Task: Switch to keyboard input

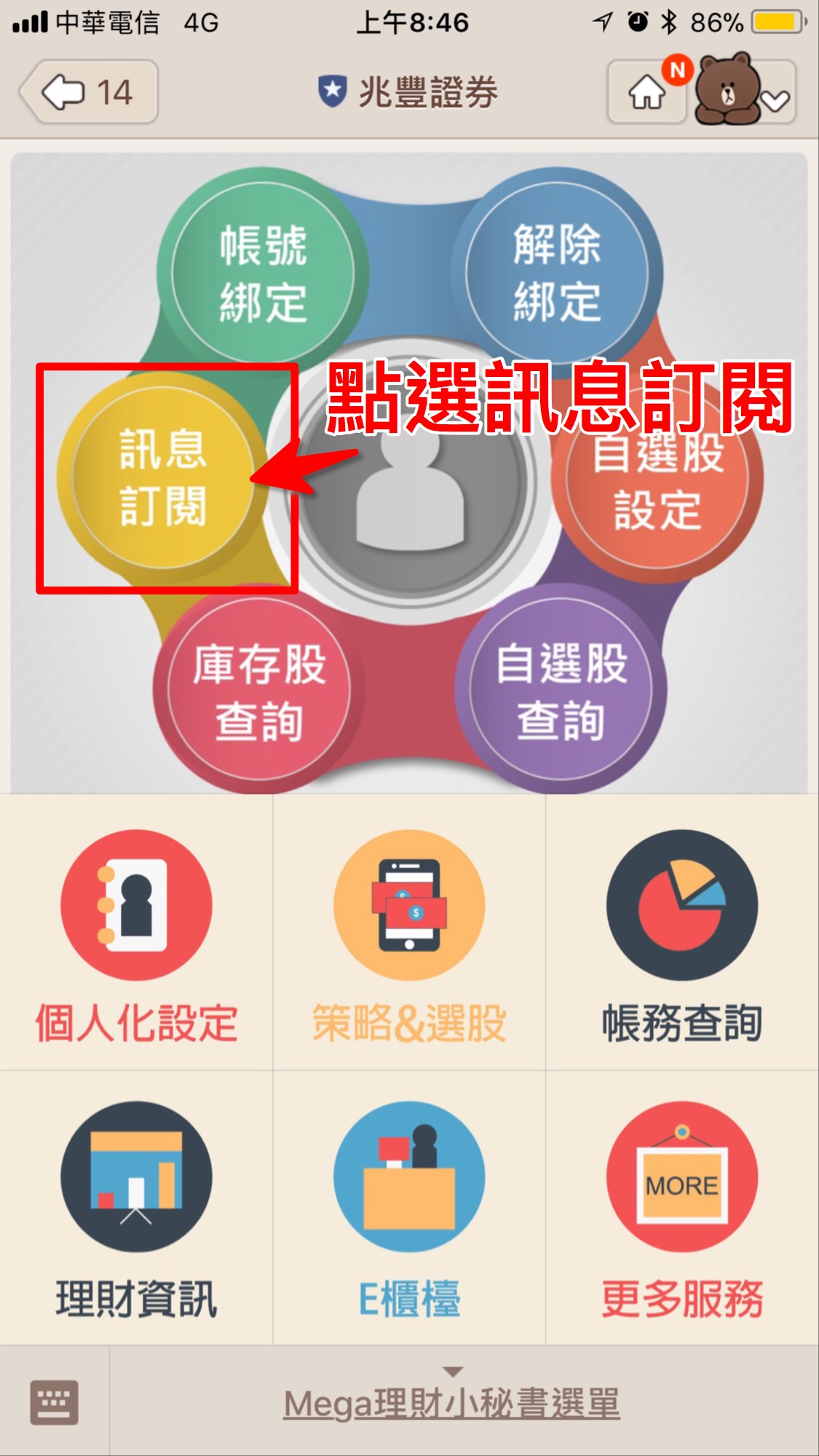Action: [55, 1401]
